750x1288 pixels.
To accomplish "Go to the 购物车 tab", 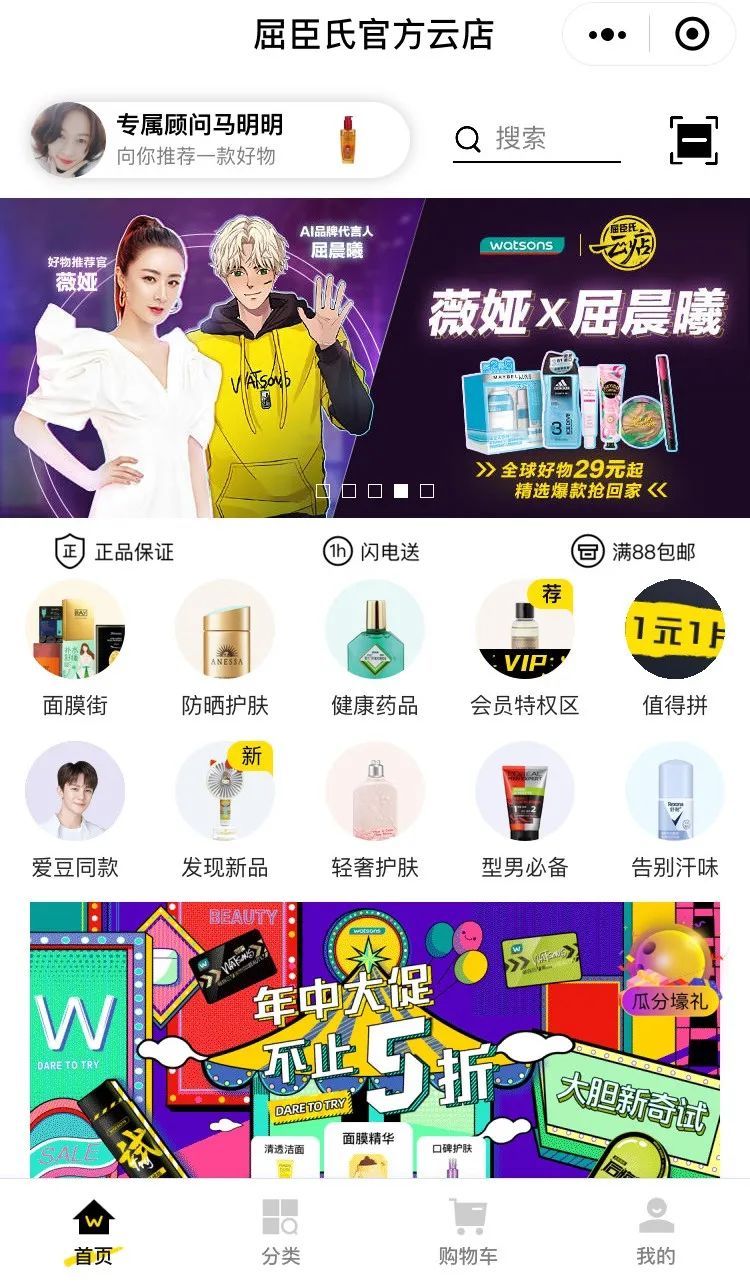I will click(x=468, y=1233).
